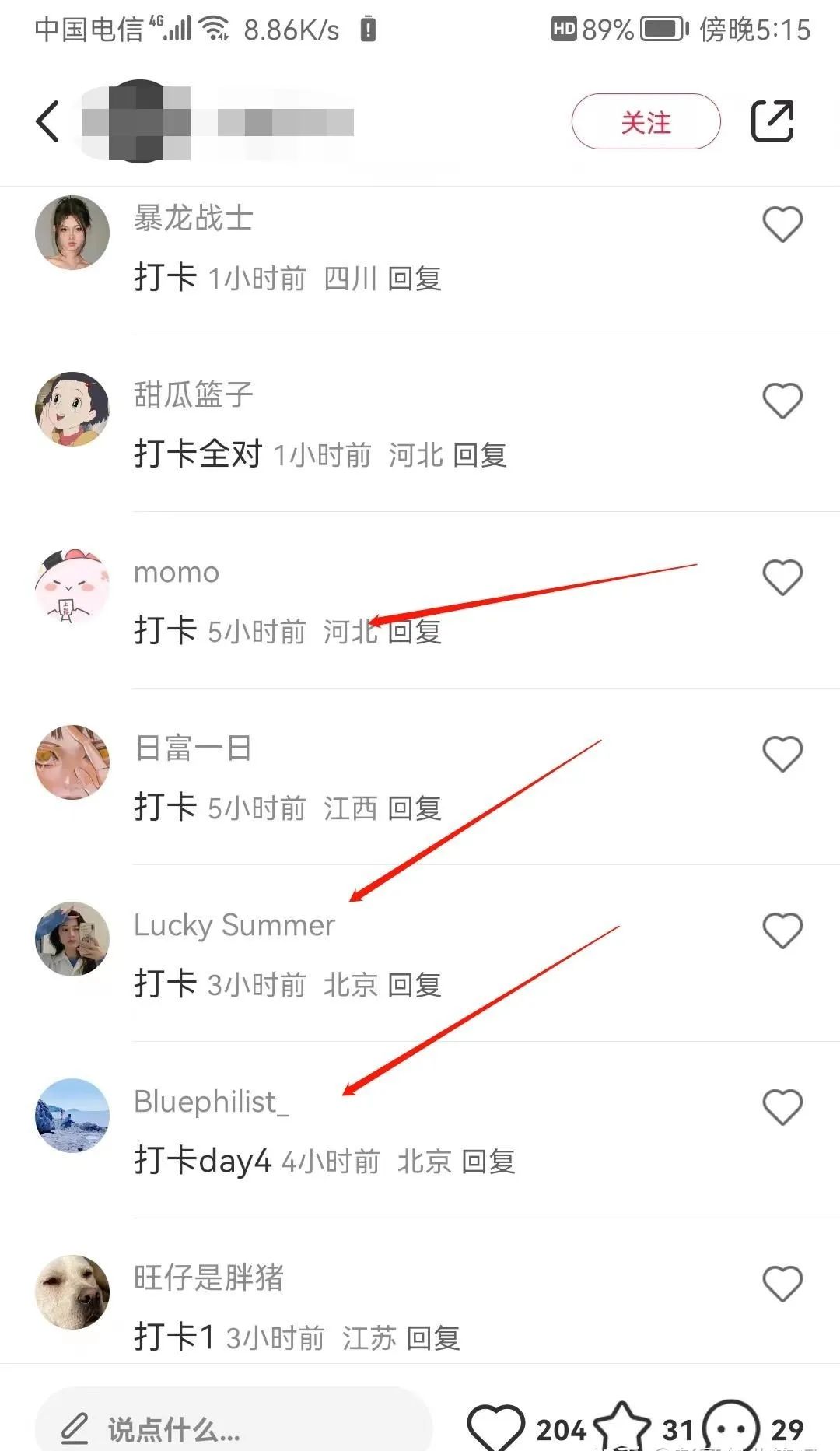The width and height of the screenshot is (840, 1451).
Task: Favorite the post with the star icon
Action: pyautogui.click(x=622, y=1428)
